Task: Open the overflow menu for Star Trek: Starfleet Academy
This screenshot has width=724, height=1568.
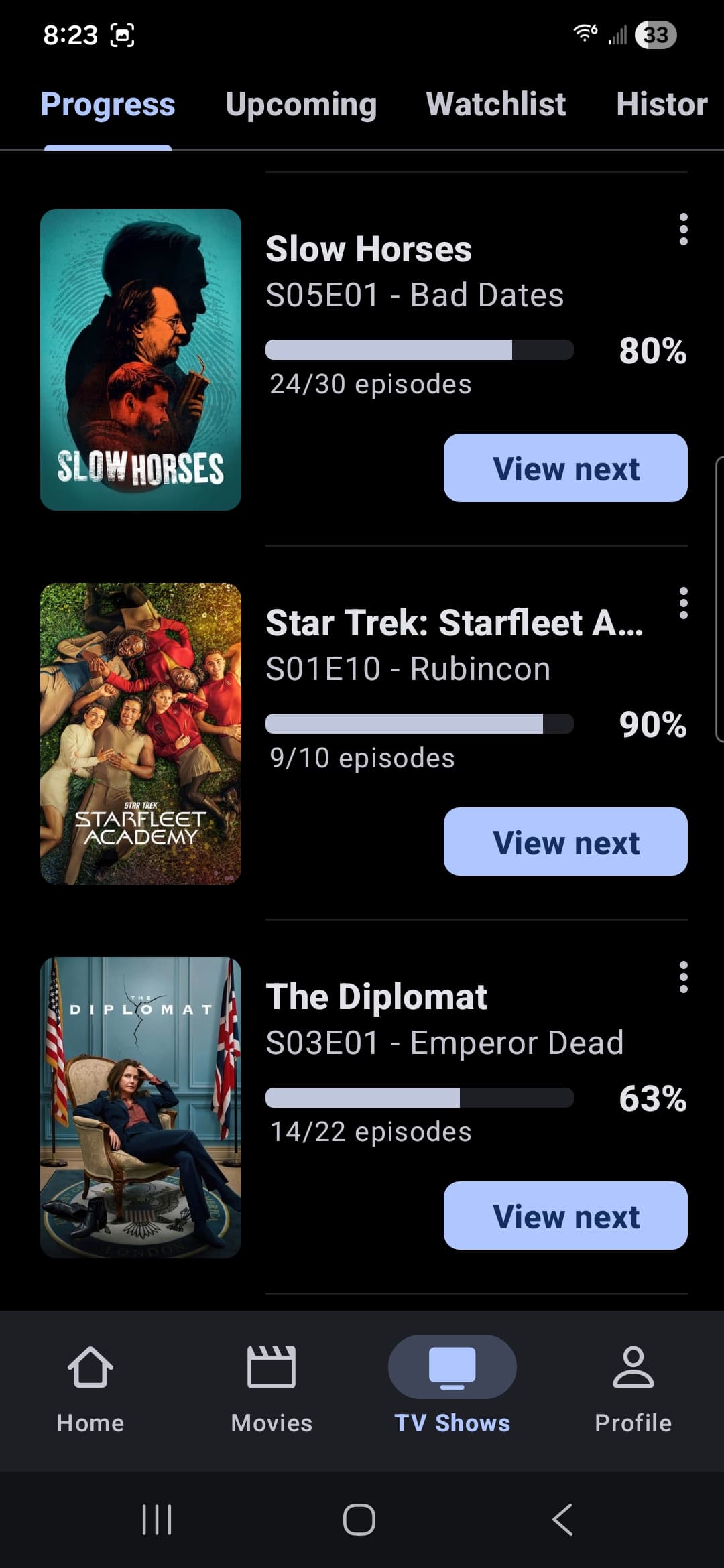Action: pos(683,604)
